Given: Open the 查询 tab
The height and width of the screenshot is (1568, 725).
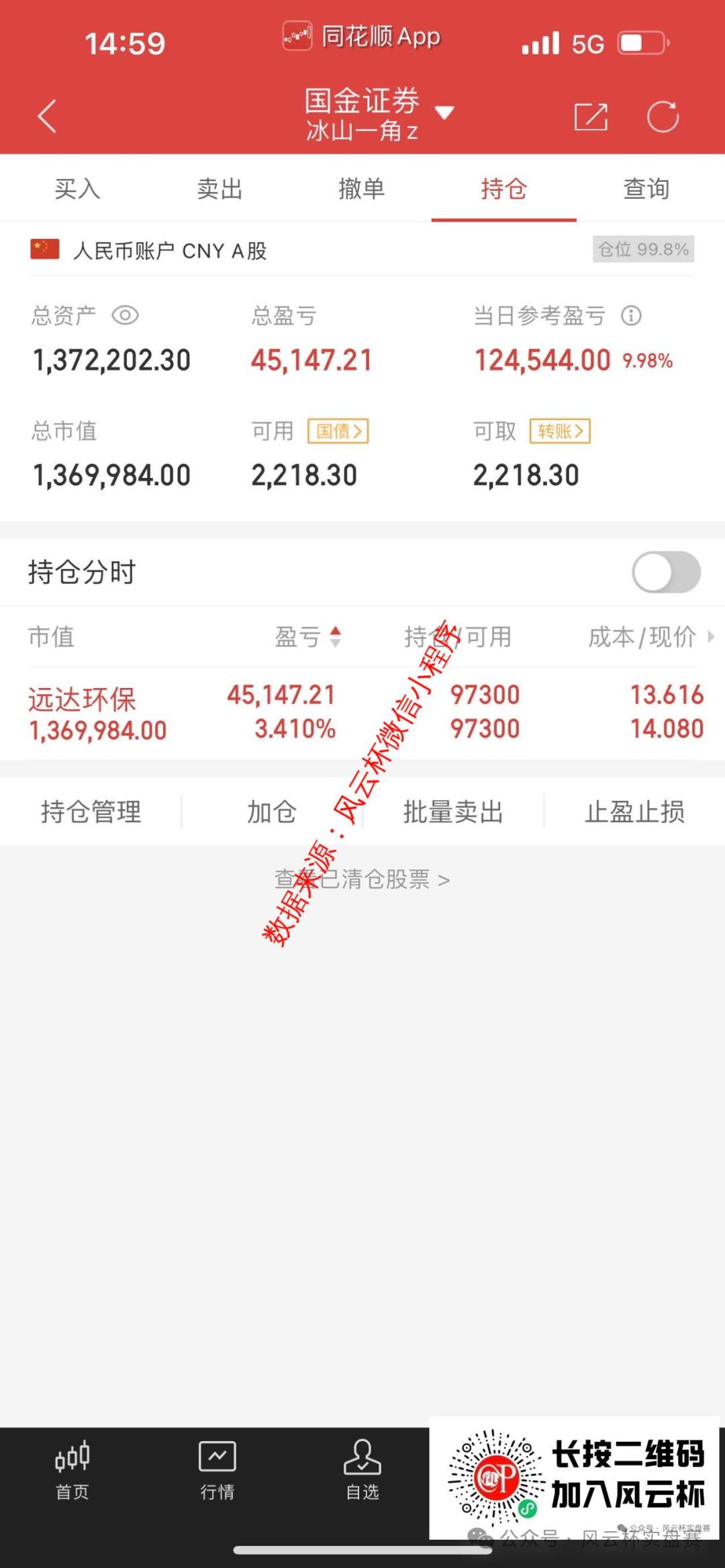Looking at the screenshot, I should pos(646,189).
